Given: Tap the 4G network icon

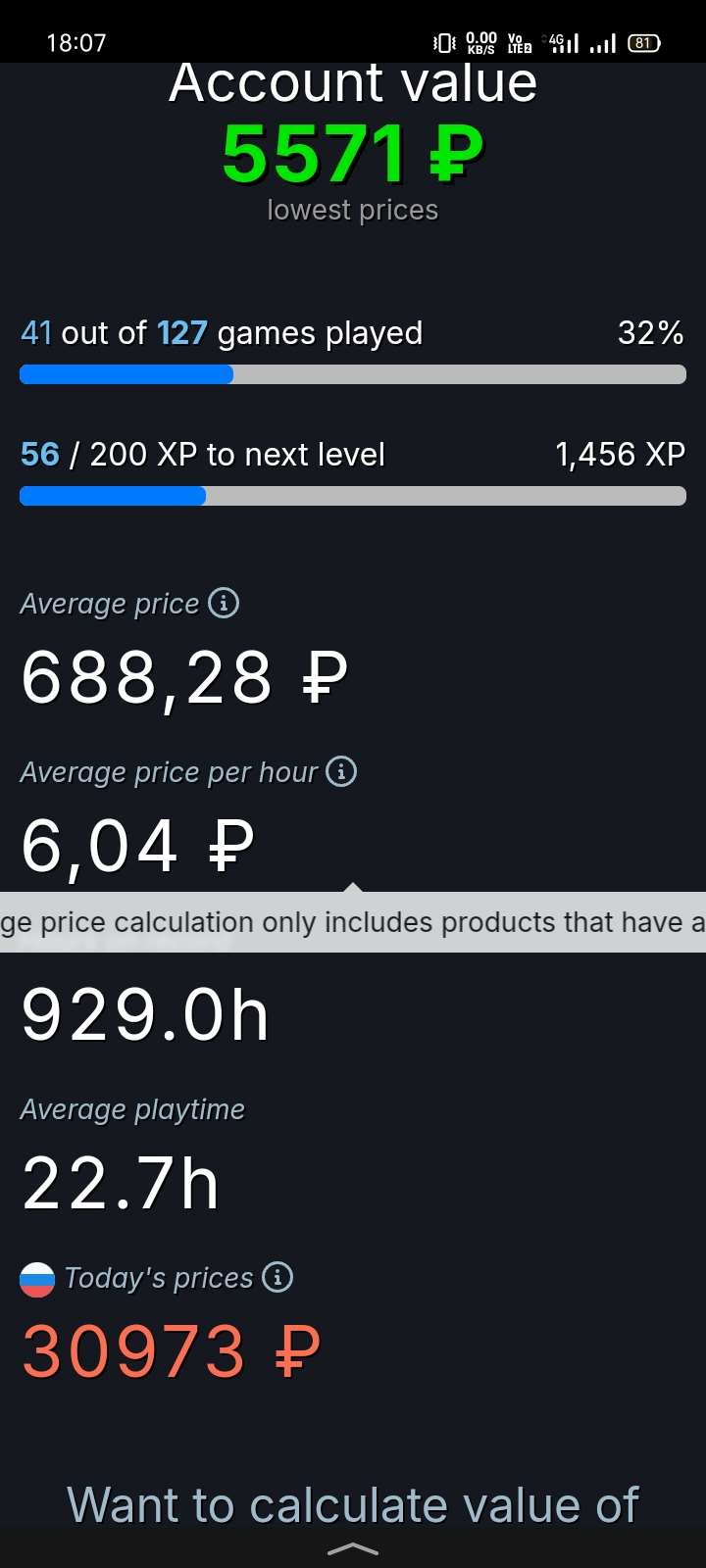Looking at the screenshot, I should pos(557,42).
